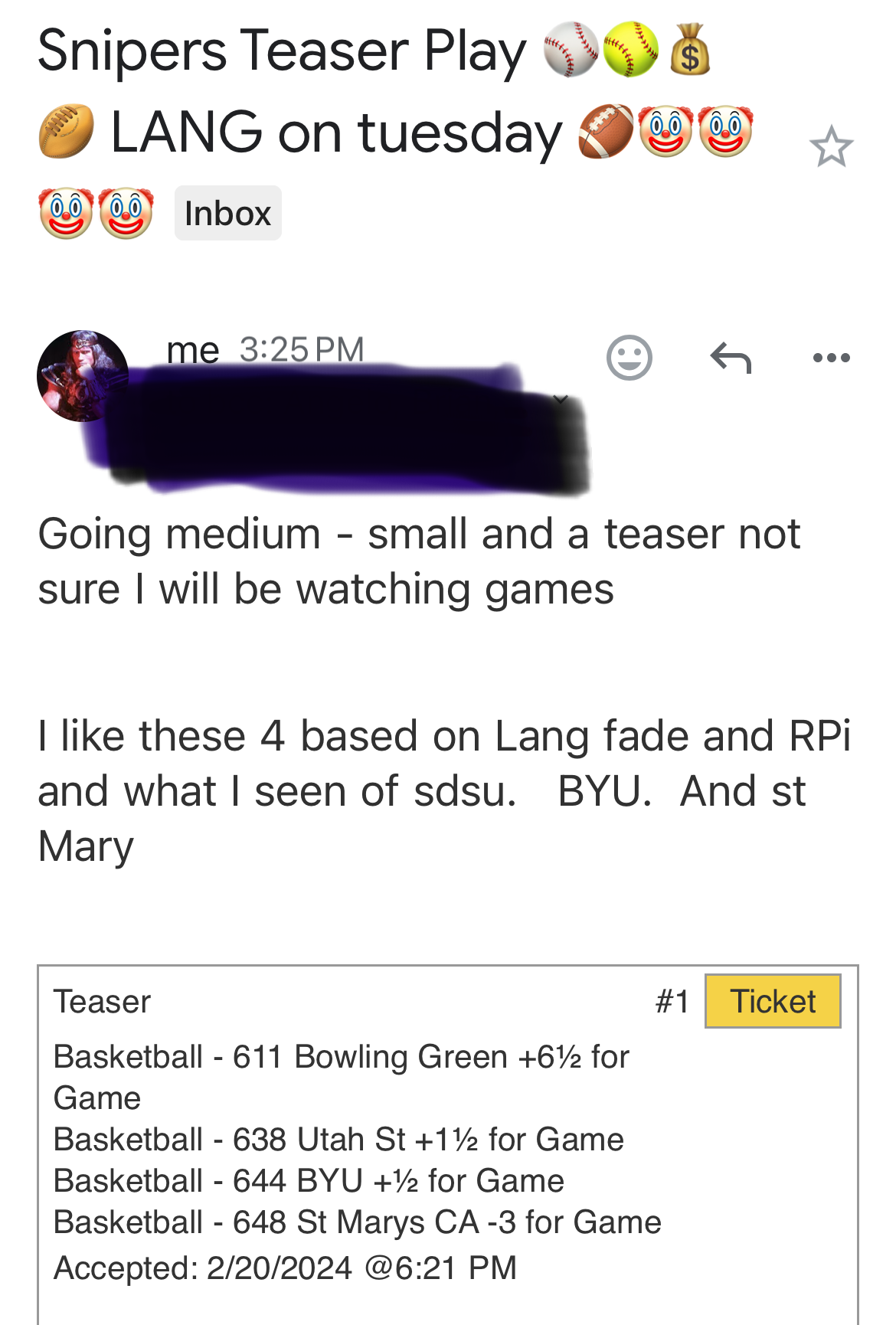The width and height of the screenshot is (896, 1325).
Task: Tap the timestamp 3:25 PM
Action: click(x=302, y=351)
